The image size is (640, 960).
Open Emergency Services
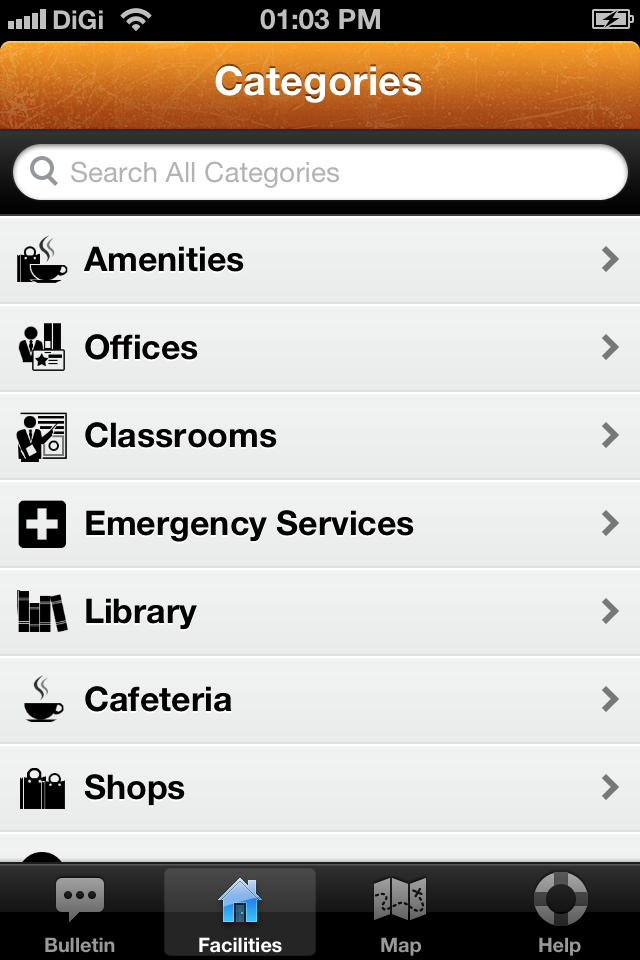pyautogui.click(x=320, y=524)
